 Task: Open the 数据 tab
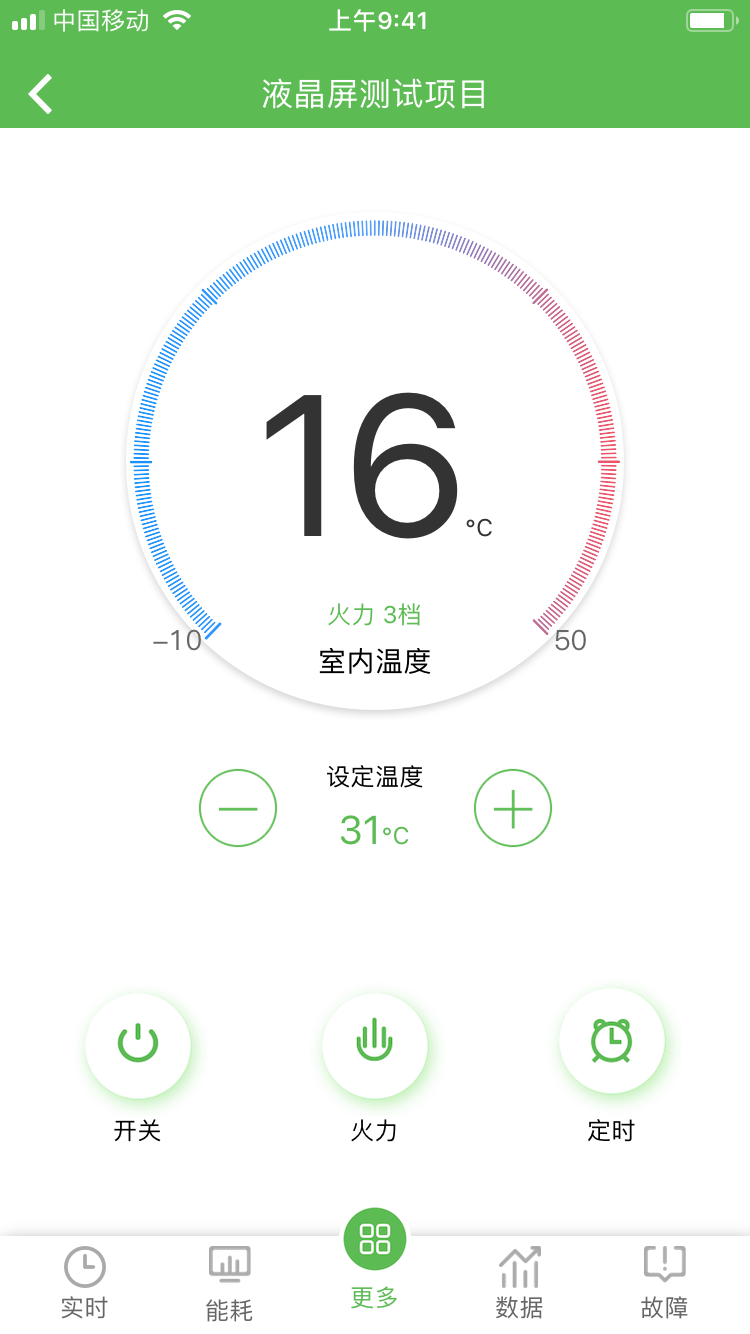[520, 1282]
